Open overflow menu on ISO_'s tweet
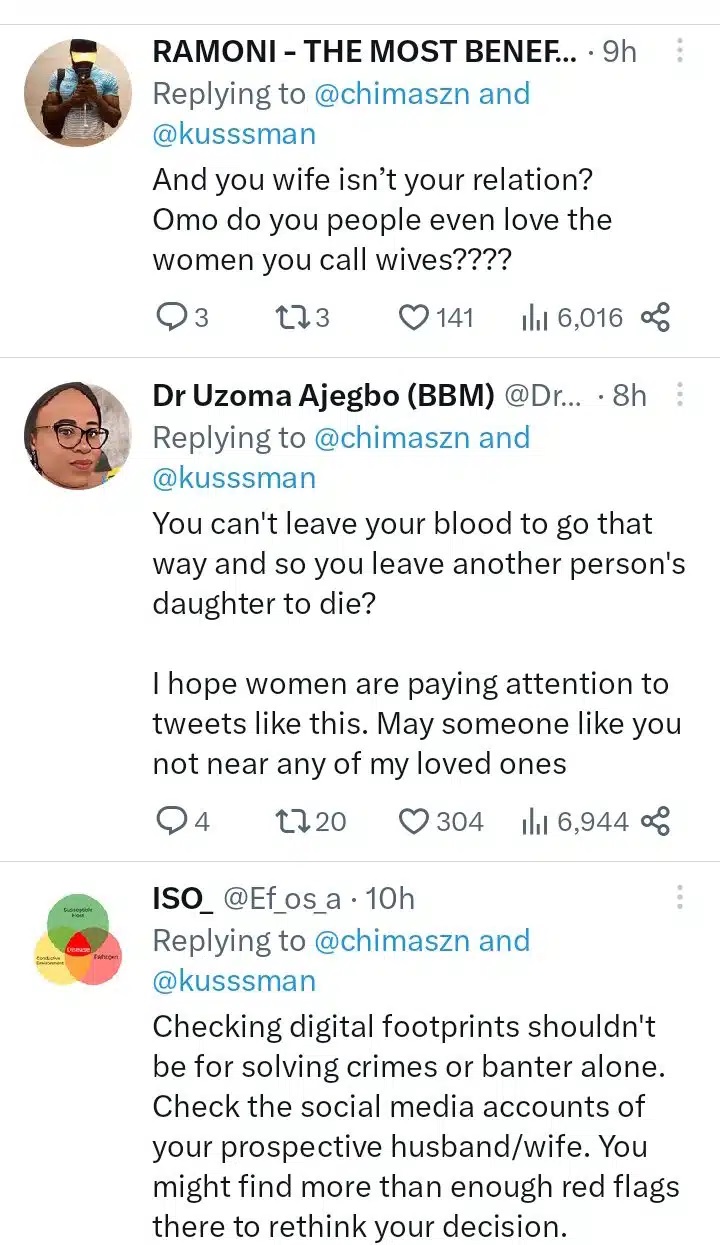This screenshot has width=720, height=1245. (x=680, y=897)
